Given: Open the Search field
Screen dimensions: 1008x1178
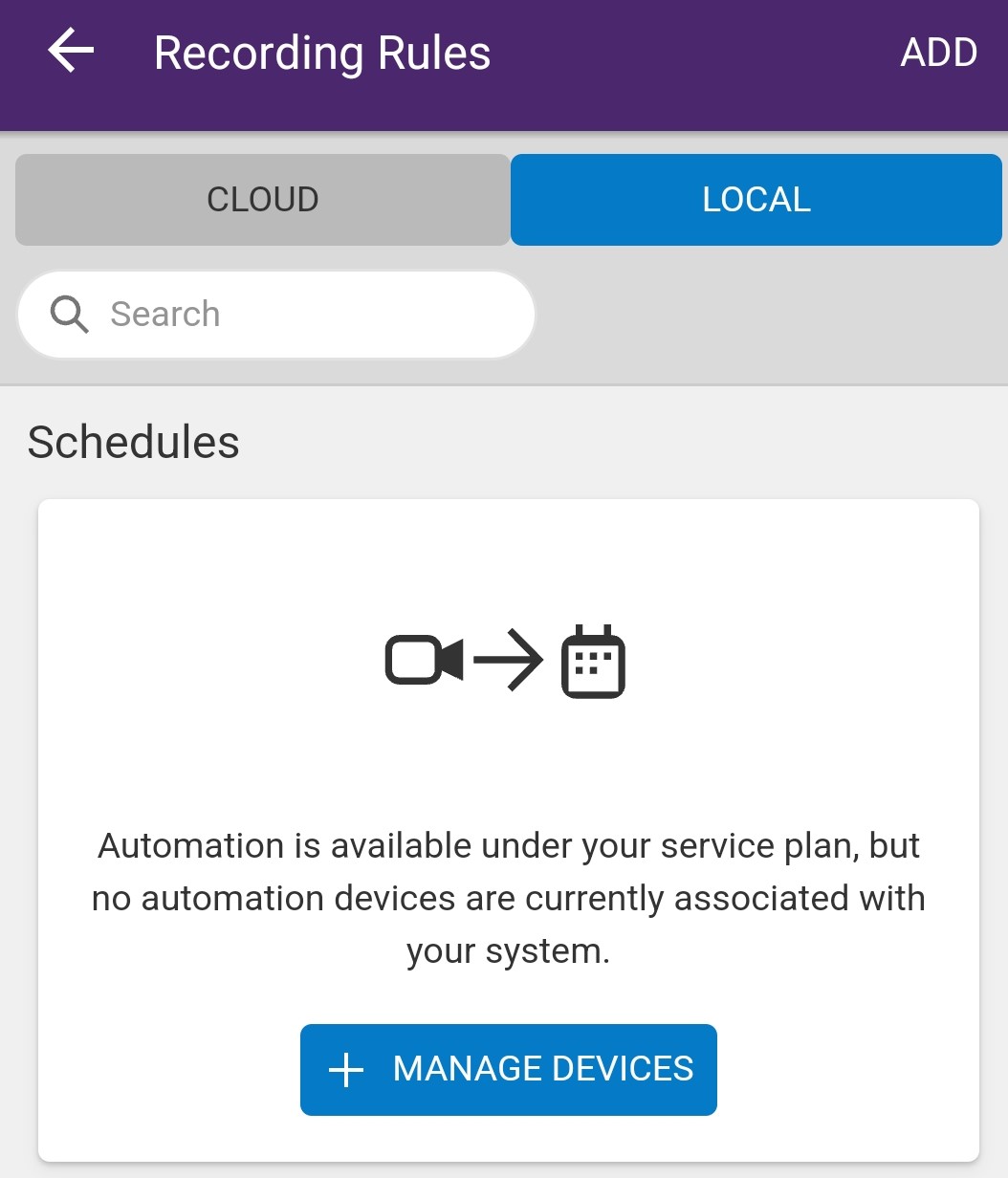Looking at the screenshot, I should click(x=275, y=315).
